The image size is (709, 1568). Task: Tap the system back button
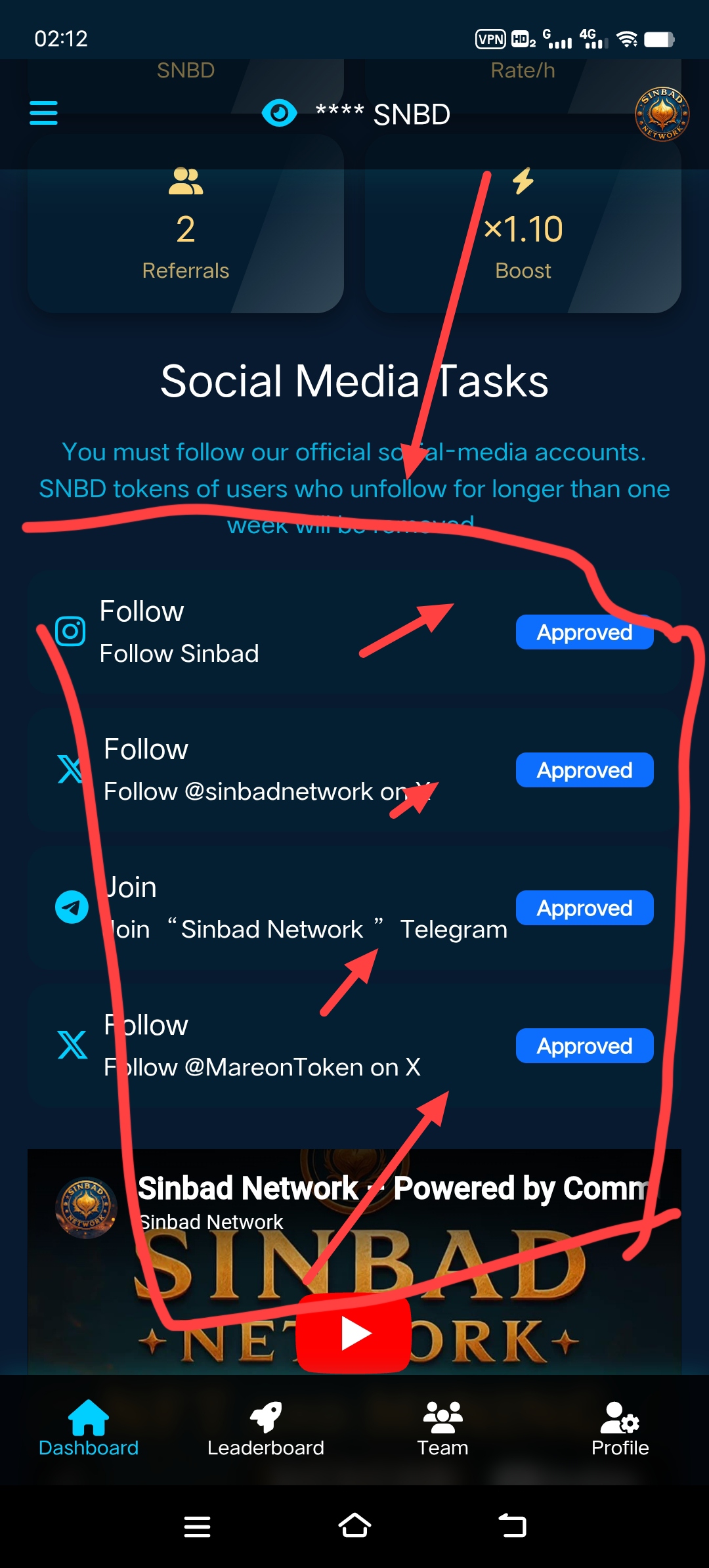513,1526
